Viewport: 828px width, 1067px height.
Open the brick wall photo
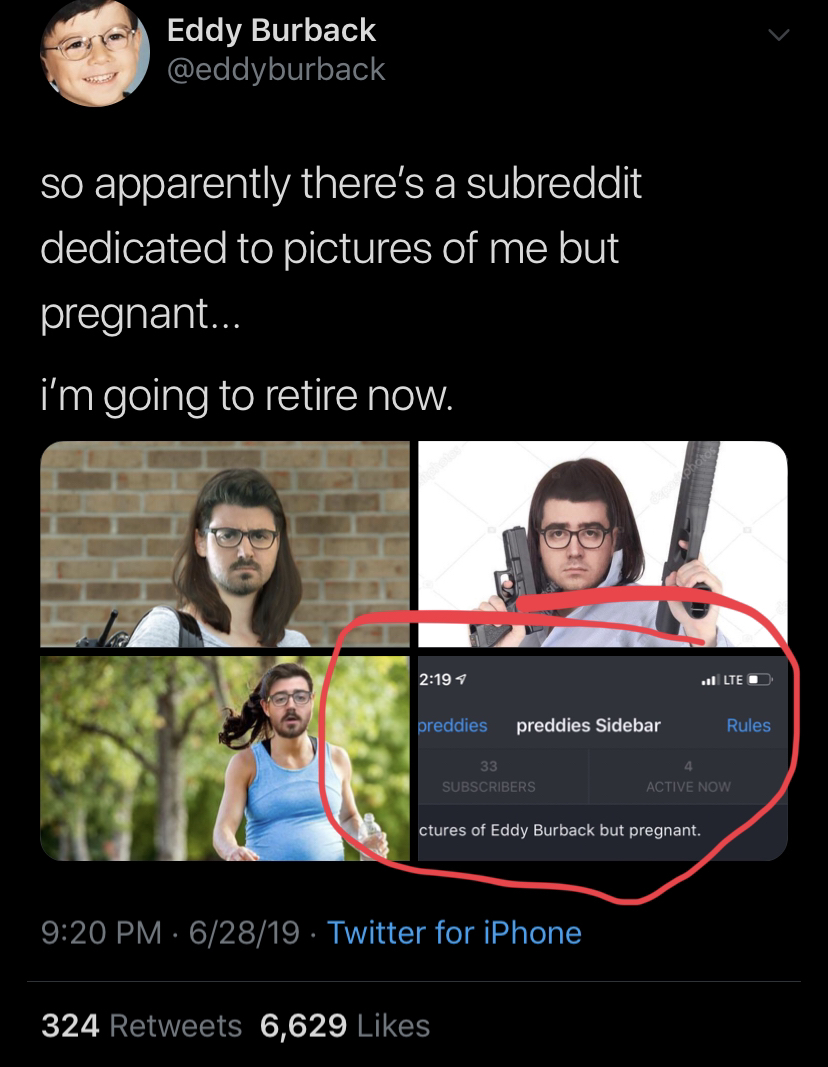pos(225,545)
